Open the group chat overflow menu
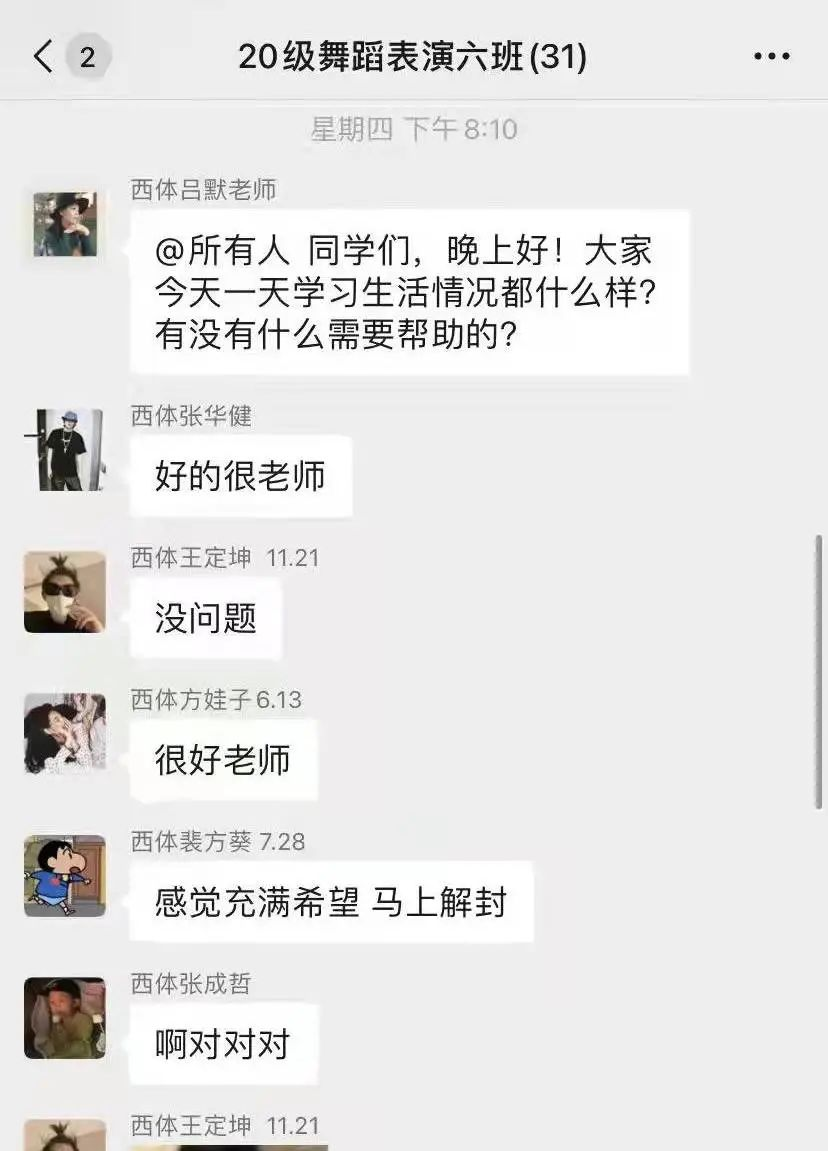The image size is (828, 1151). (771, 57)
